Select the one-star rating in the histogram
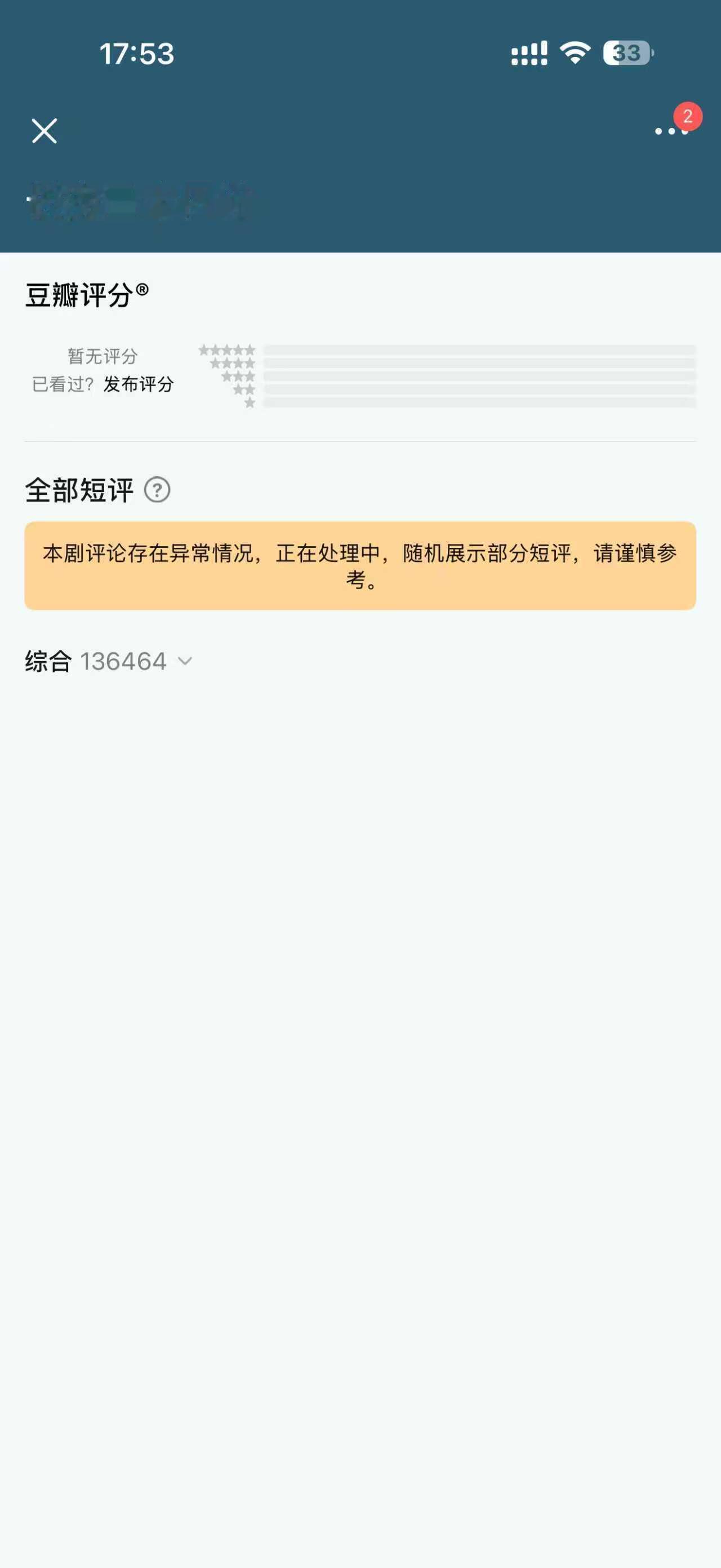This screenshot has height=1568, width=721. [x=250, y=404]
